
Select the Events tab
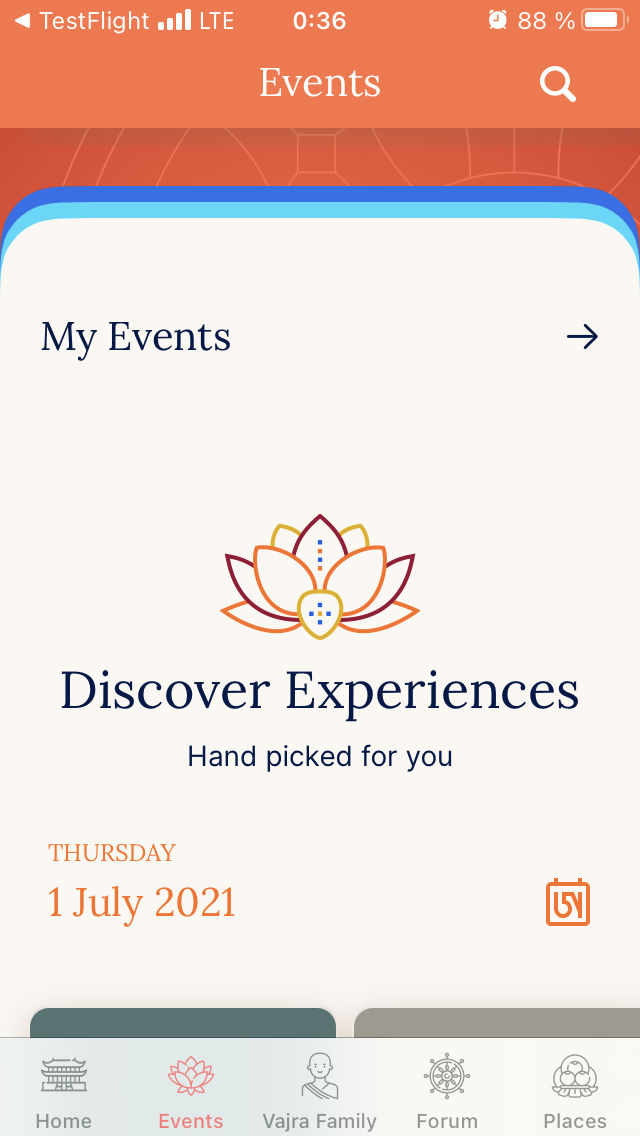pyautogui.click(x=191, y=1091)
